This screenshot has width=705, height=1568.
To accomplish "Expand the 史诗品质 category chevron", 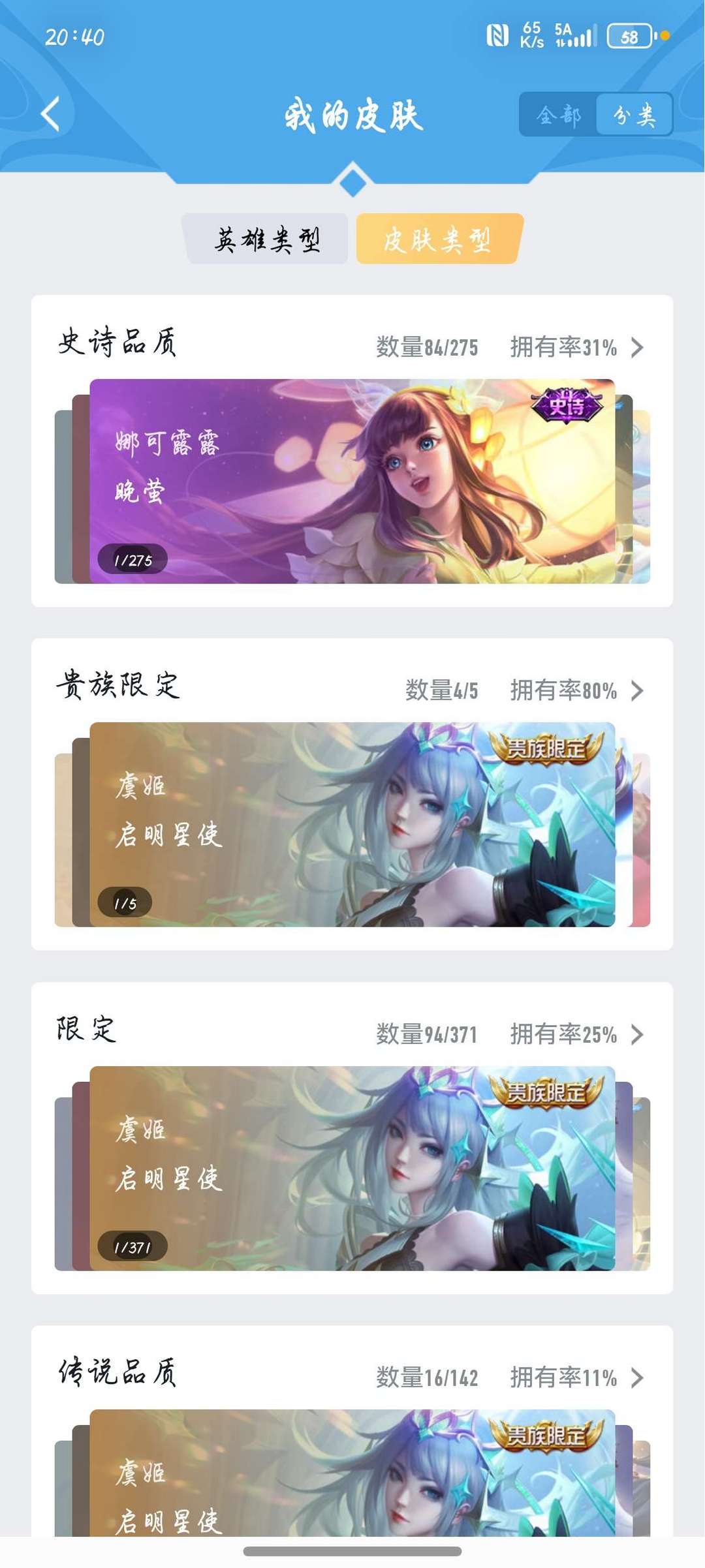I will click(x=637, y=348).
